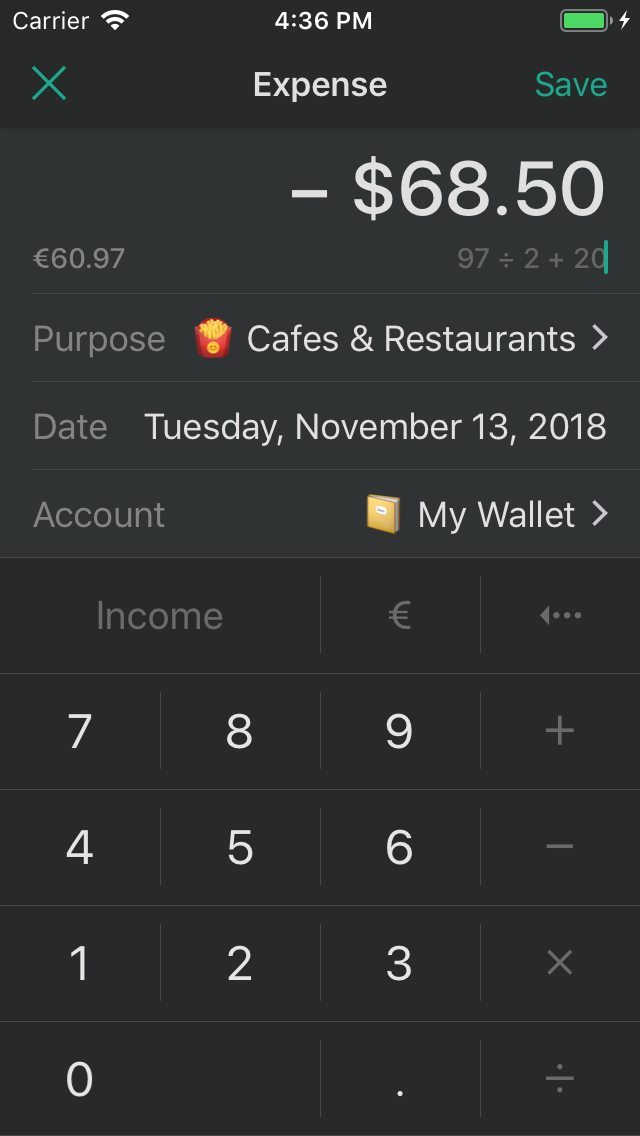Enter digit 7 on the keypad
Viewport: 640px width, 1136px height.
80,732
